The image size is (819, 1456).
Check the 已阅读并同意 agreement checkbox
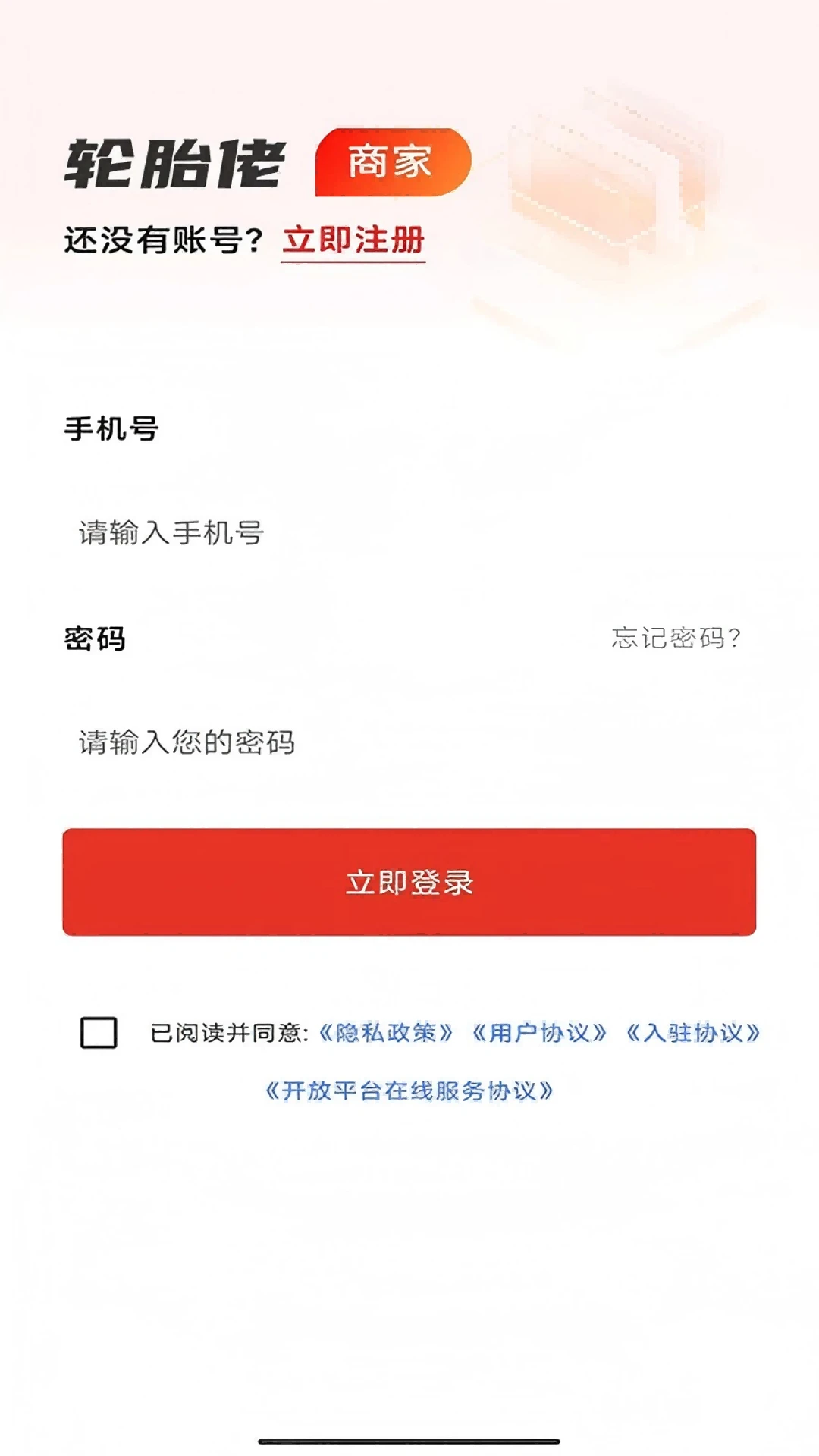[x=99, y=1033]
